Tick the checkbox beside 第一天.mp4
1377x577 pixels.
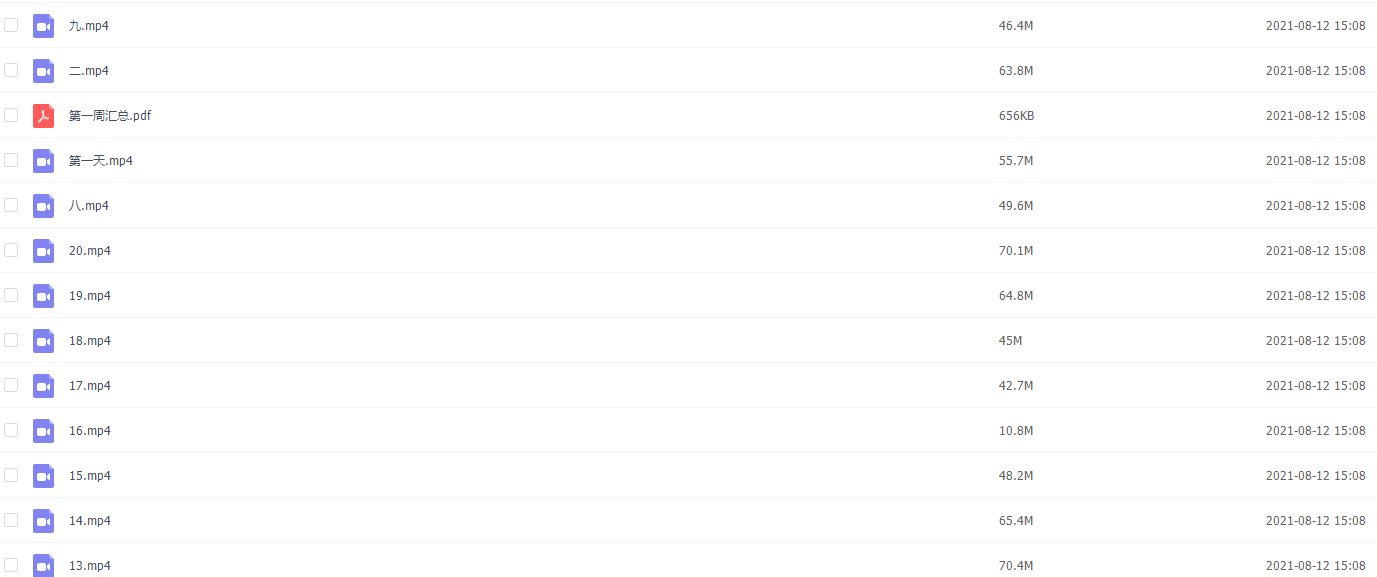coord(11,160)
